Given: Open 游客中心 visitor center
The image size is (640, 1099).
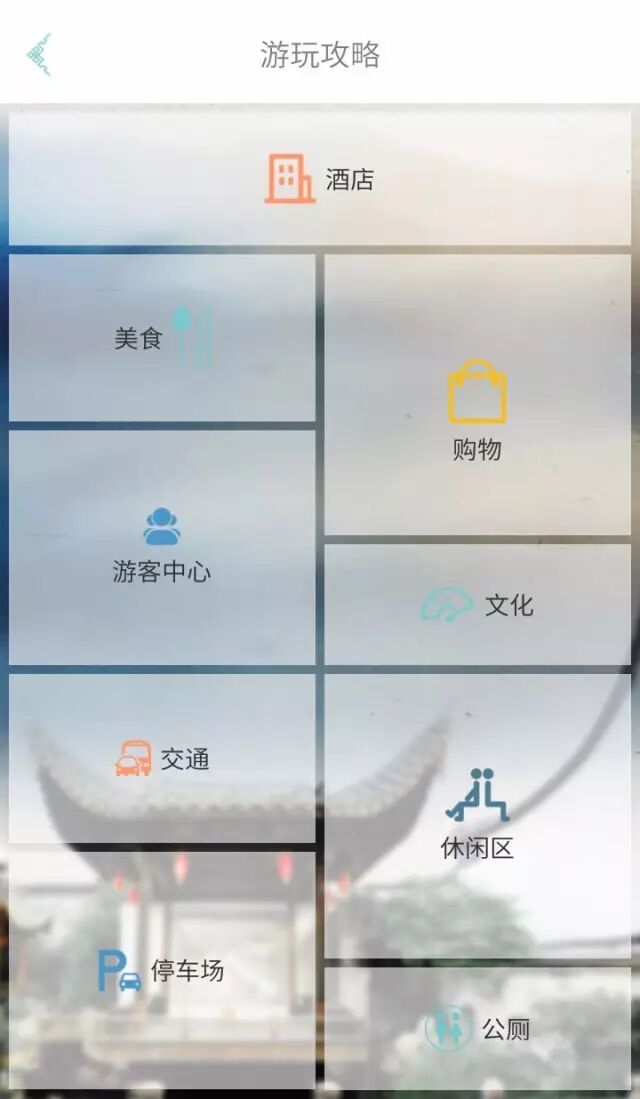Looking at the screenshot, I should [x=162, y=547].
